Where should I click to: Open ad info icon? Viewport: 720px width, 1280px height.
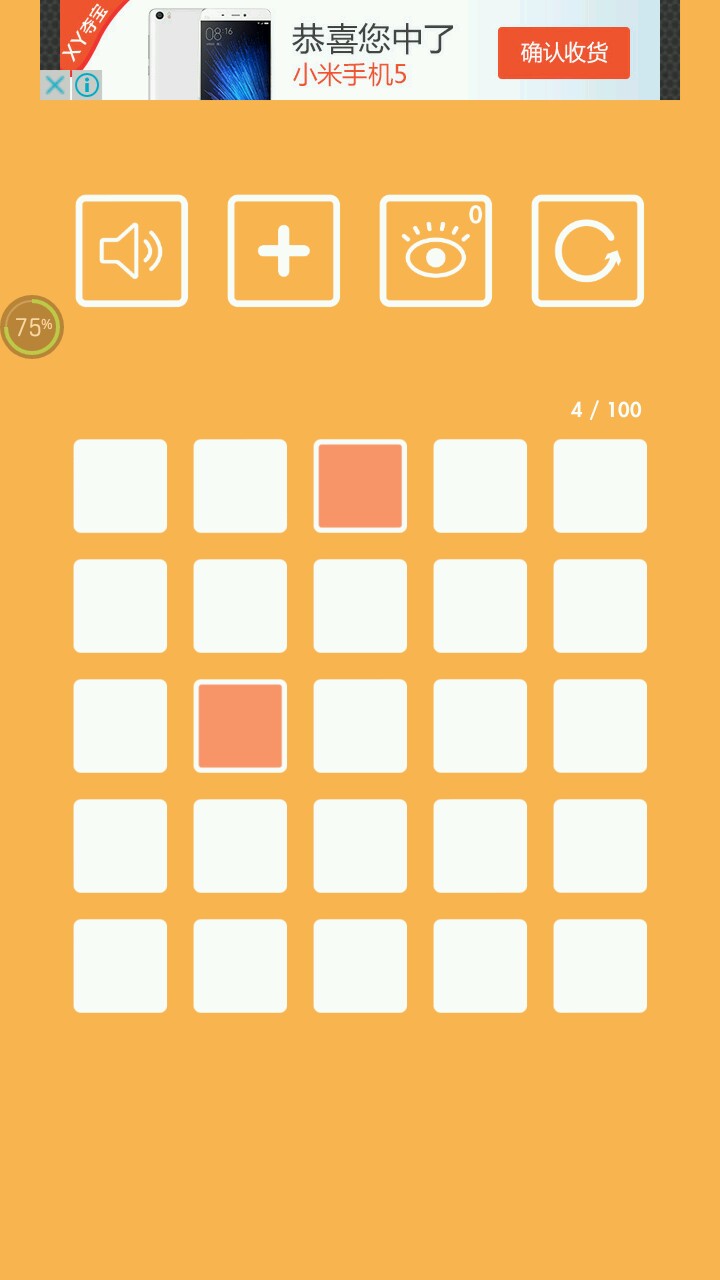click(87, 85)
